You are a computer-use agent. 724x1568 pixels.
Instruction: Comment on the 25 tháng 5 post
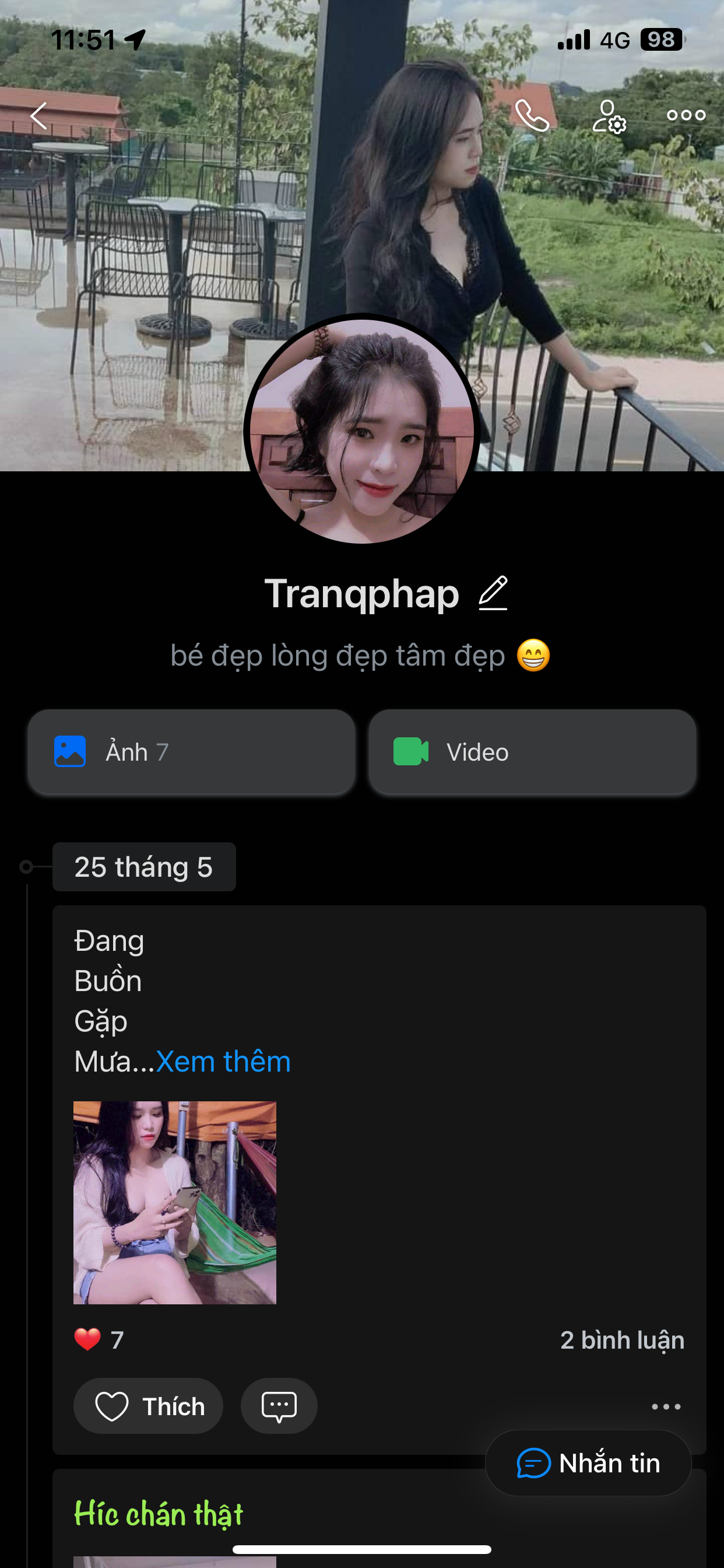[x=279, y=1406]
